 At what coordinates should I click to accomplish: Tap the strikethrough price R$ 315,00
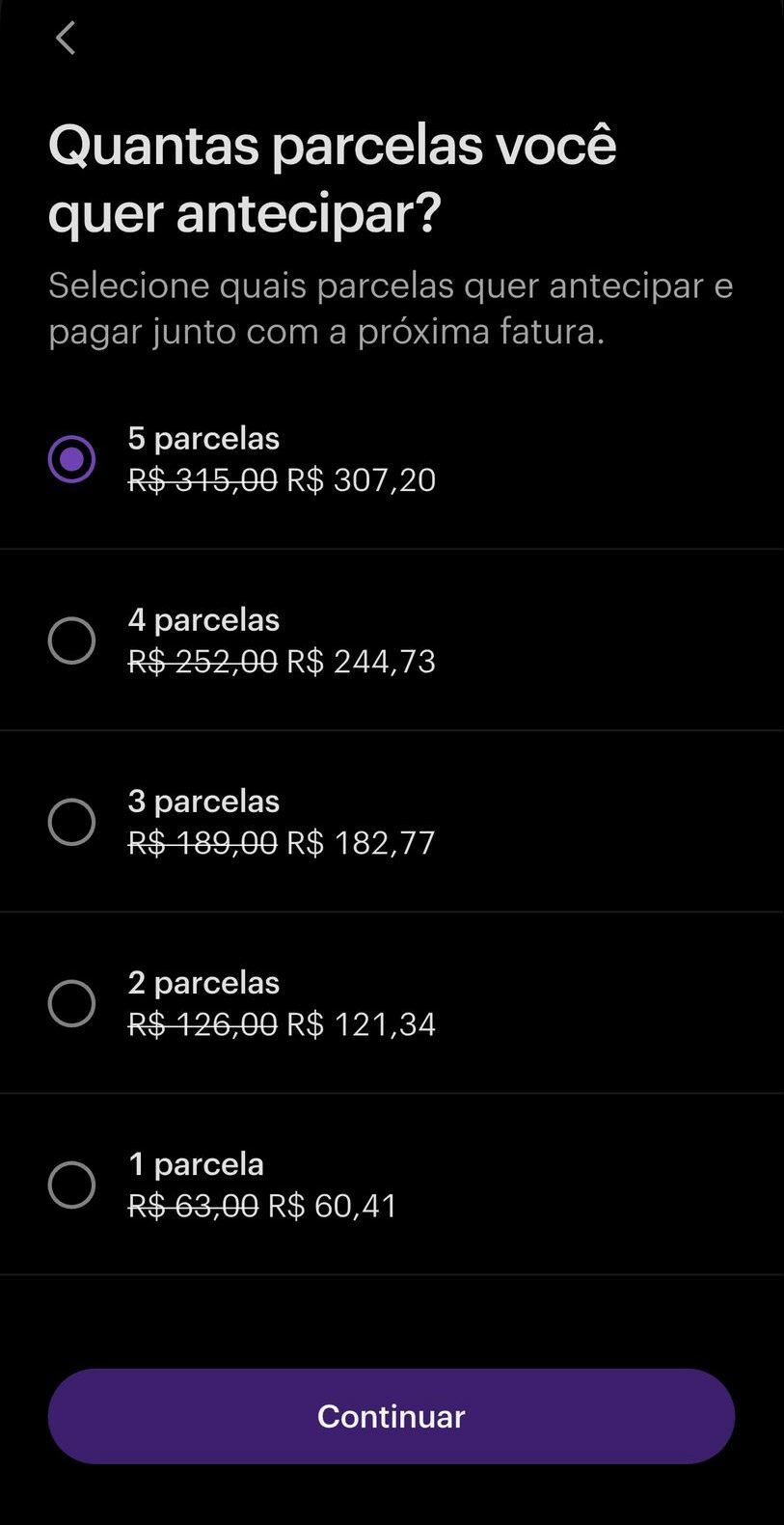201,479
